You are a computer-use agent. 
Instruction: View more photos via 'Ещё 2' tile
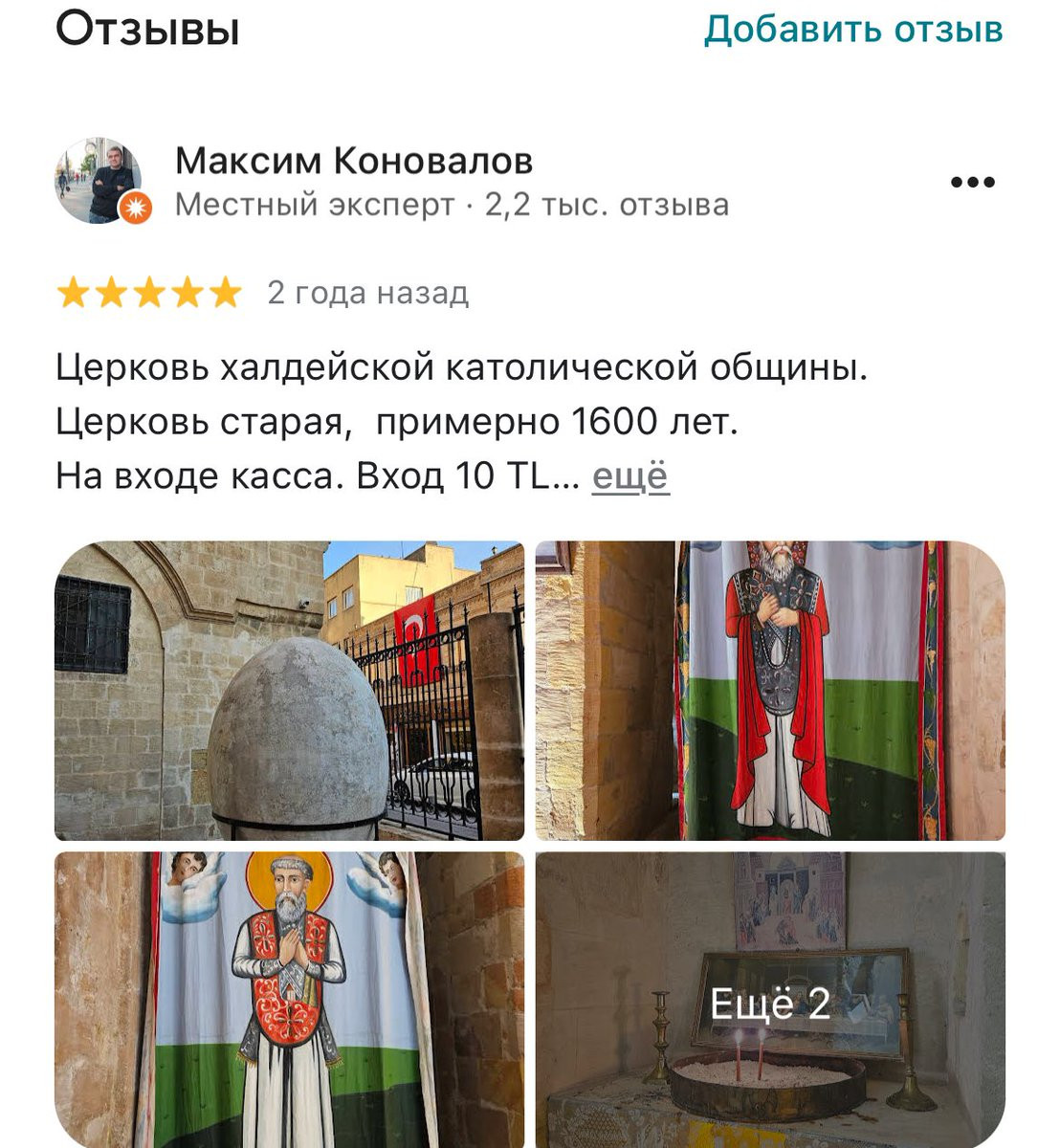(770, 999)
